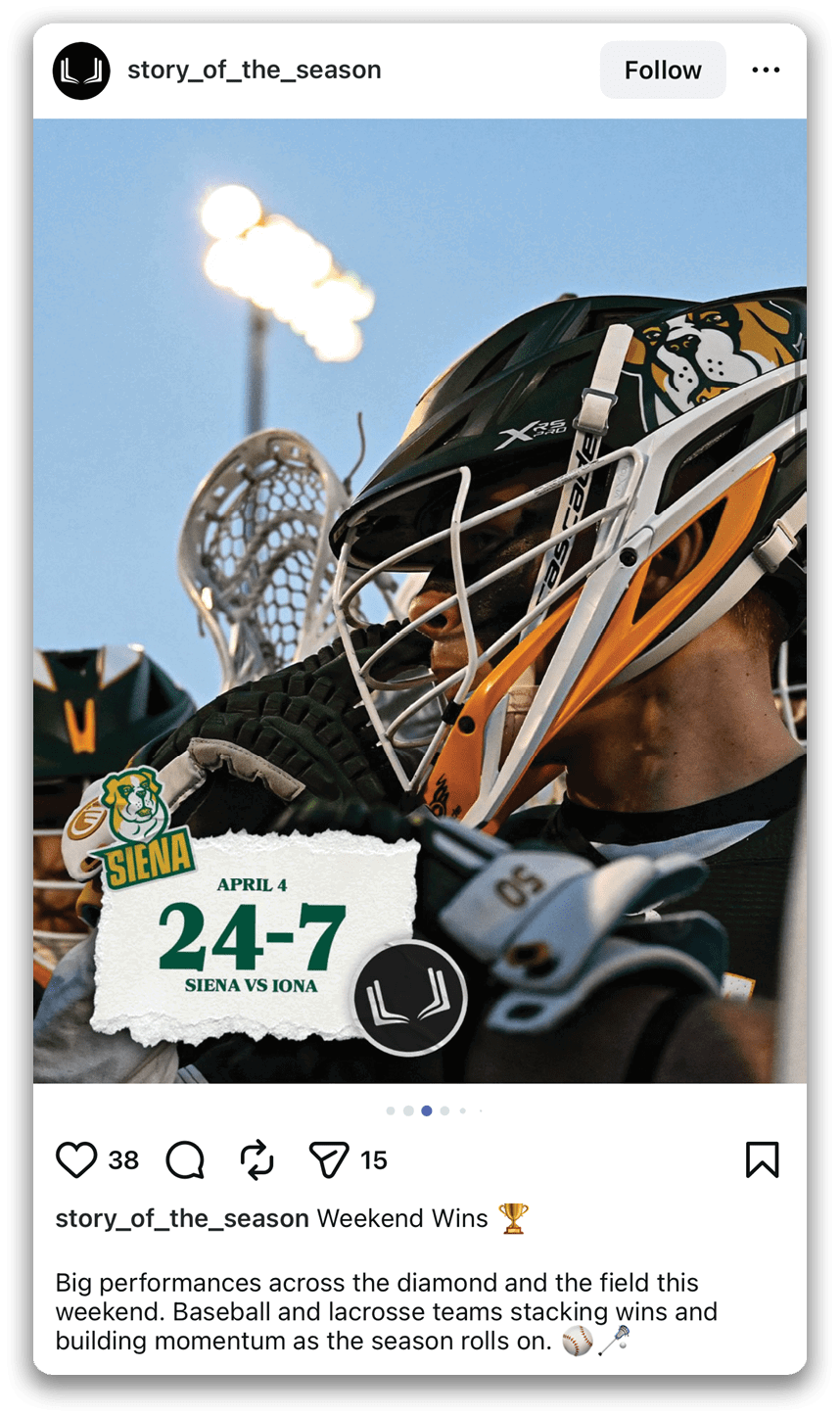Open the story_of_the_season username in header
The width and height of the screenshot is (840, 1416).
(254, 71)
